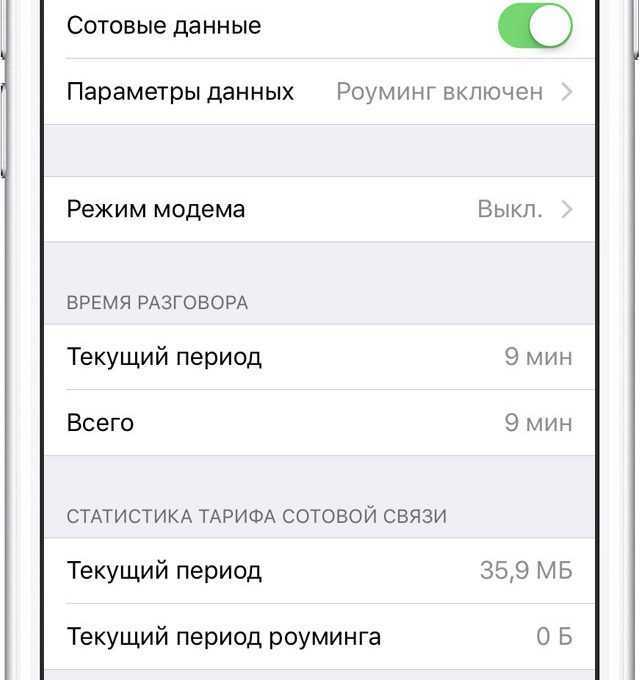Image resolution: width=640 pixels, height=680 pixels.
Task: Open Параметры данных settings
Action: coord(319,92)
